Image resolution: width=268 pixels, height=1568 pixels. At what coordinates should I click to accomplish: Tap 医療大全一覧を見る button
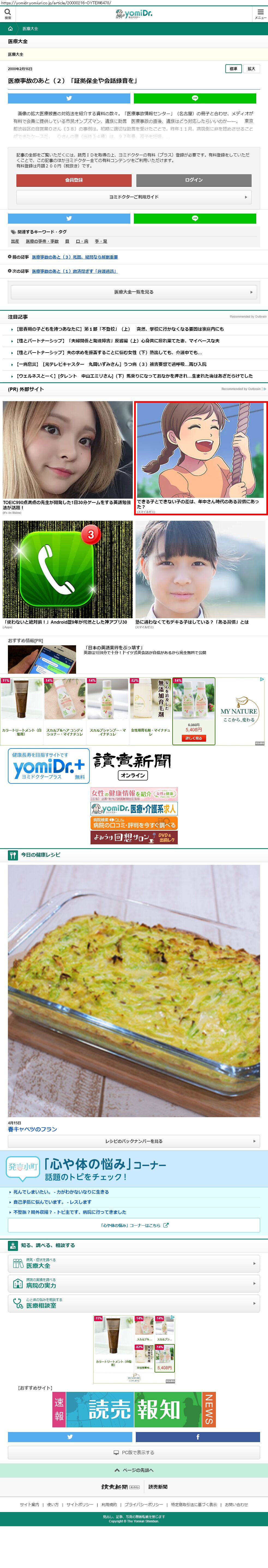click(x=134, y=292)
